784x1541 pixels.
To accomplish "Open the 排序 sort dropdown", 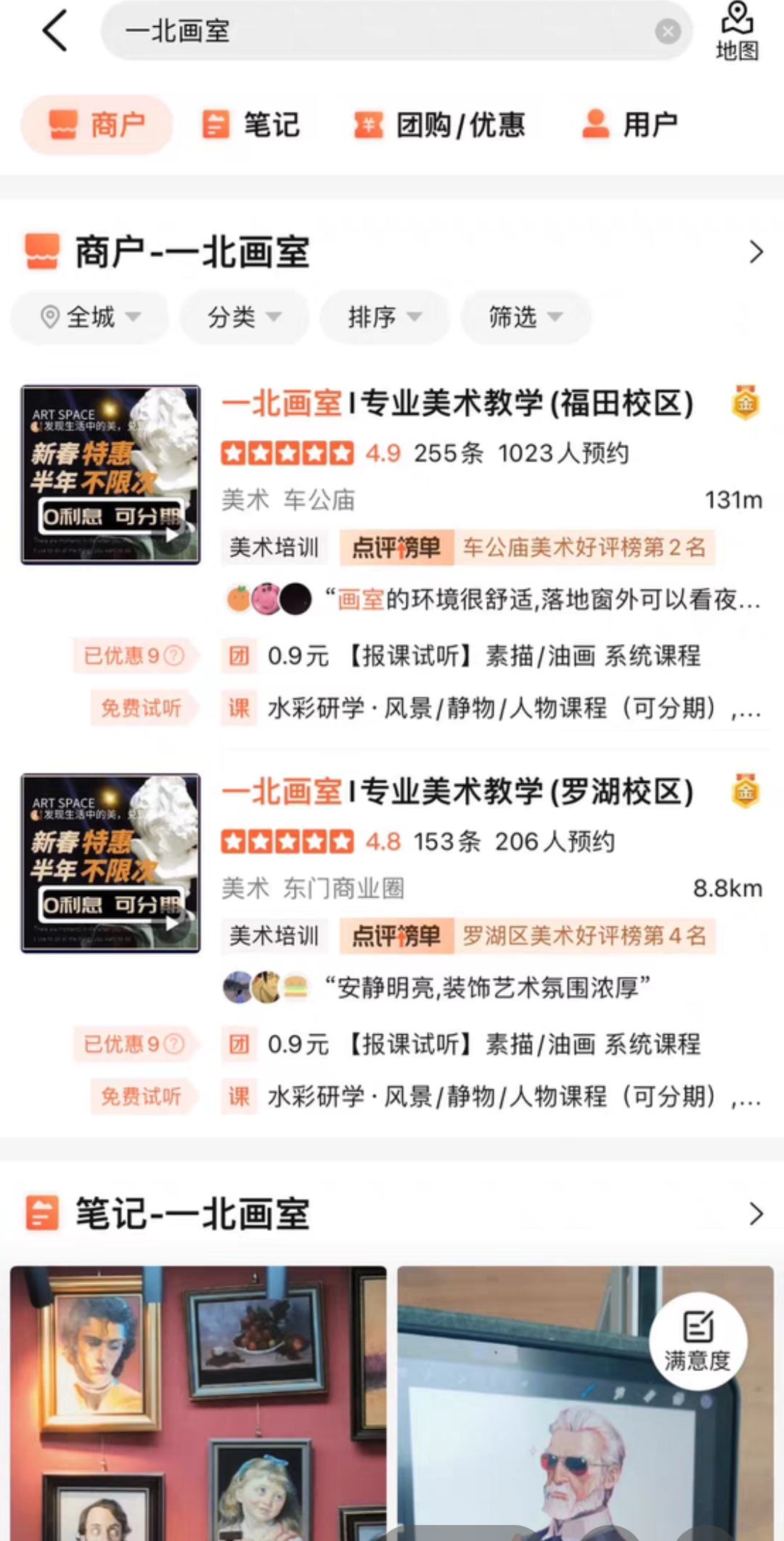I will 385,317.
